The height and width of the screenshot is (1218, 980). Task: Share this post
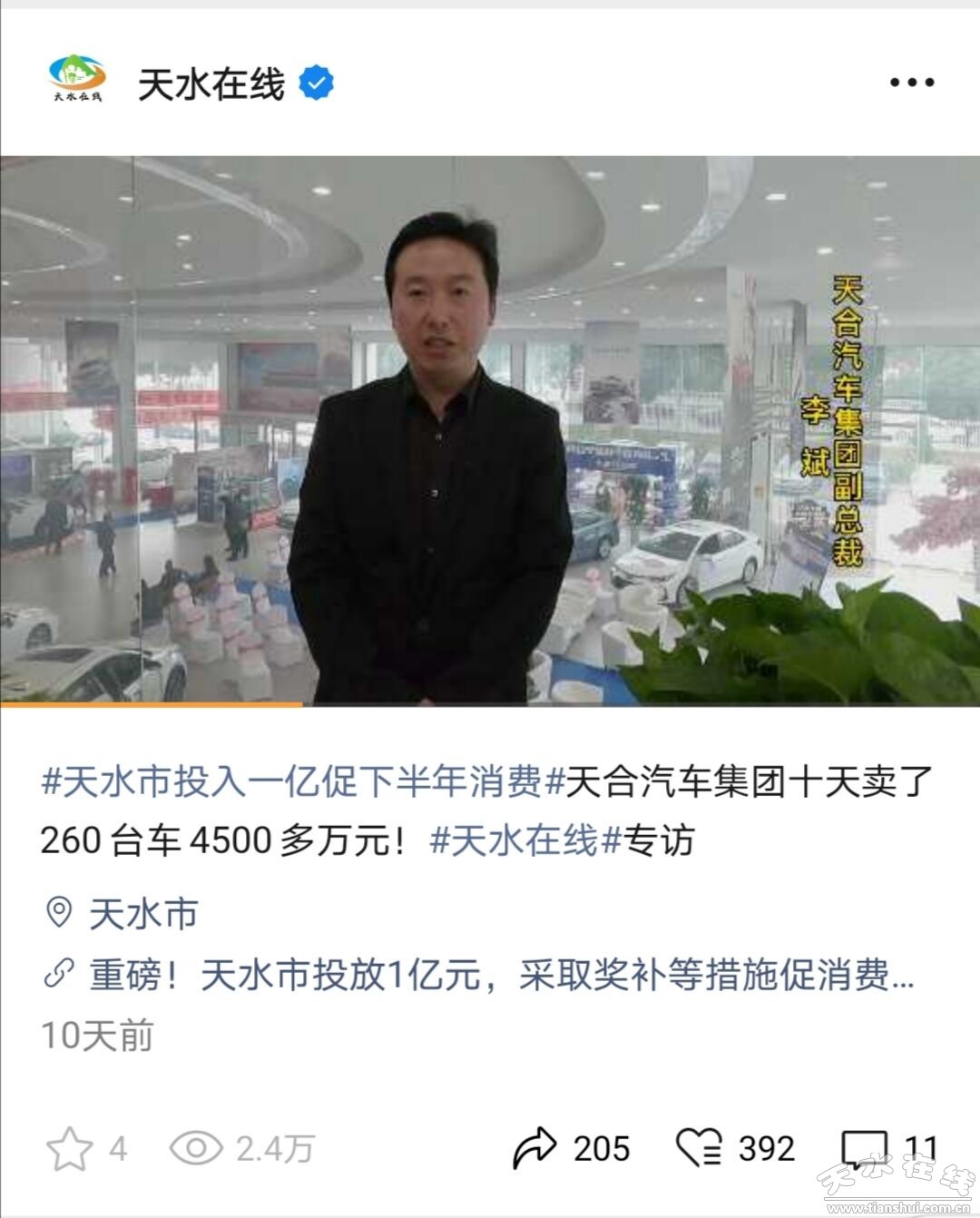535,1148
